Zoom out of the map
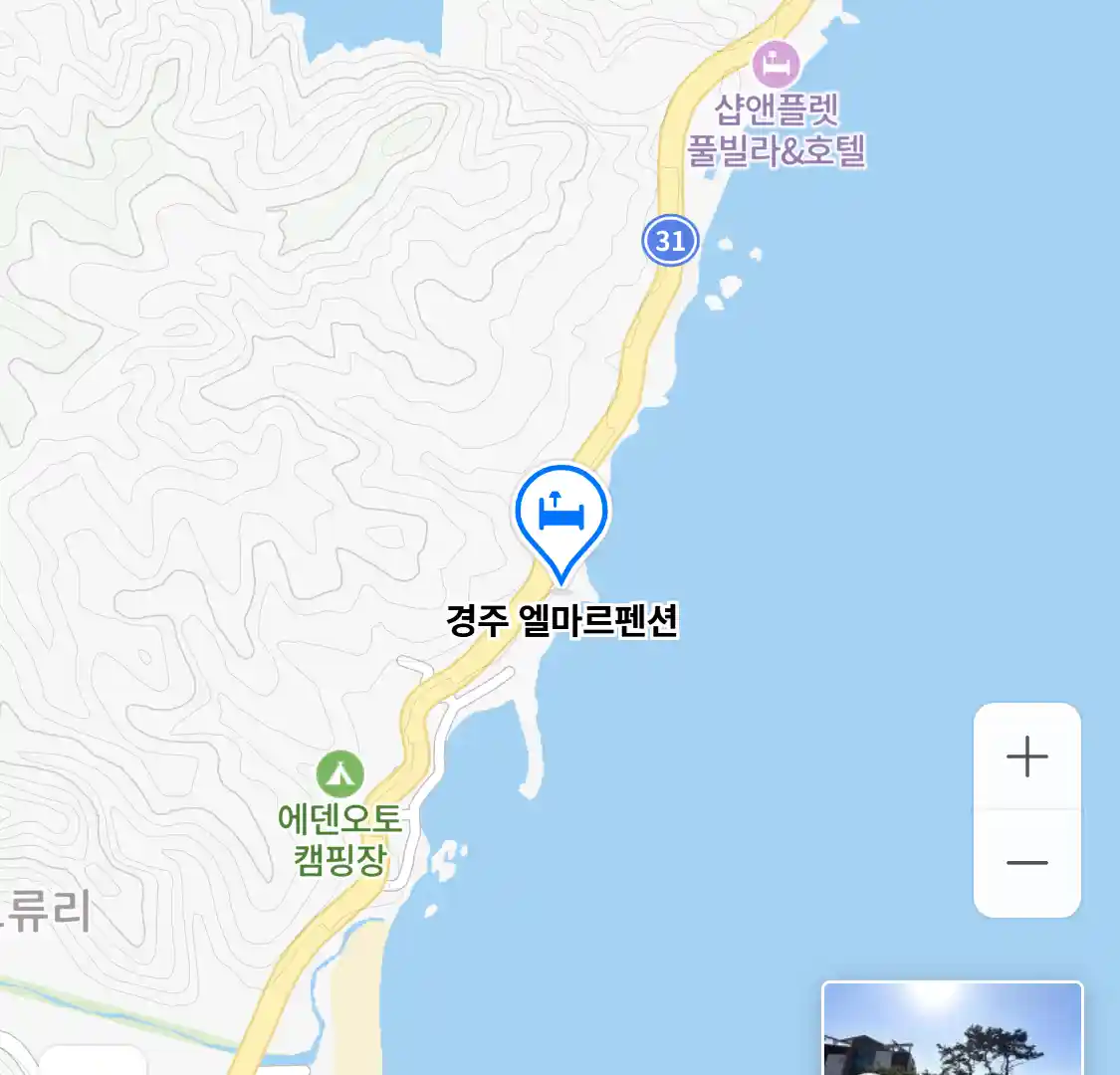Viewport: 1120px width, 1075px height. click(x=1026, y=862)
